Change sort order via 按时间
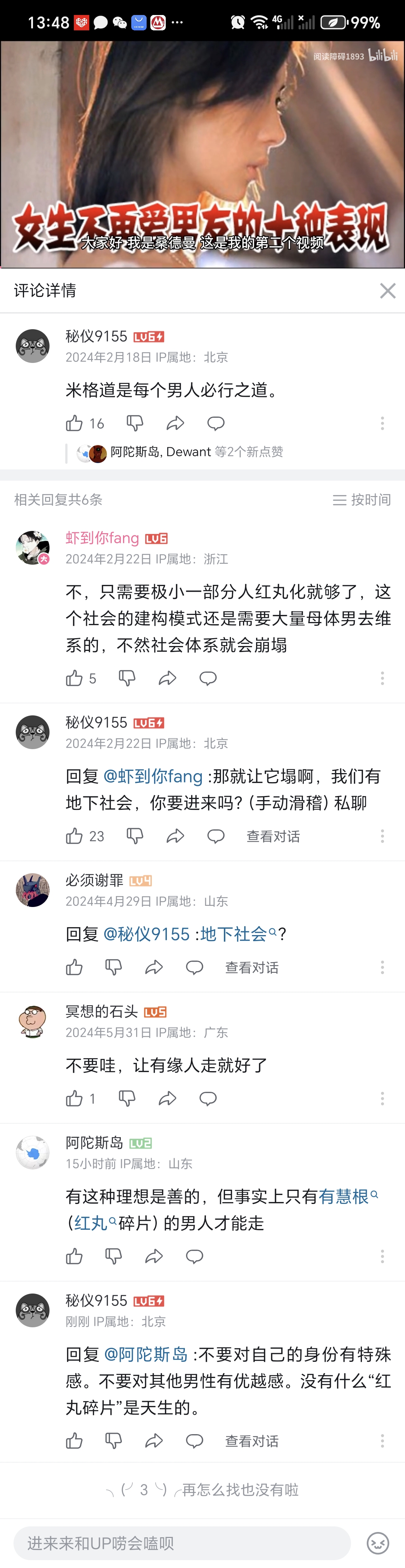This screenshot has height=1568, width=405. 362,500
